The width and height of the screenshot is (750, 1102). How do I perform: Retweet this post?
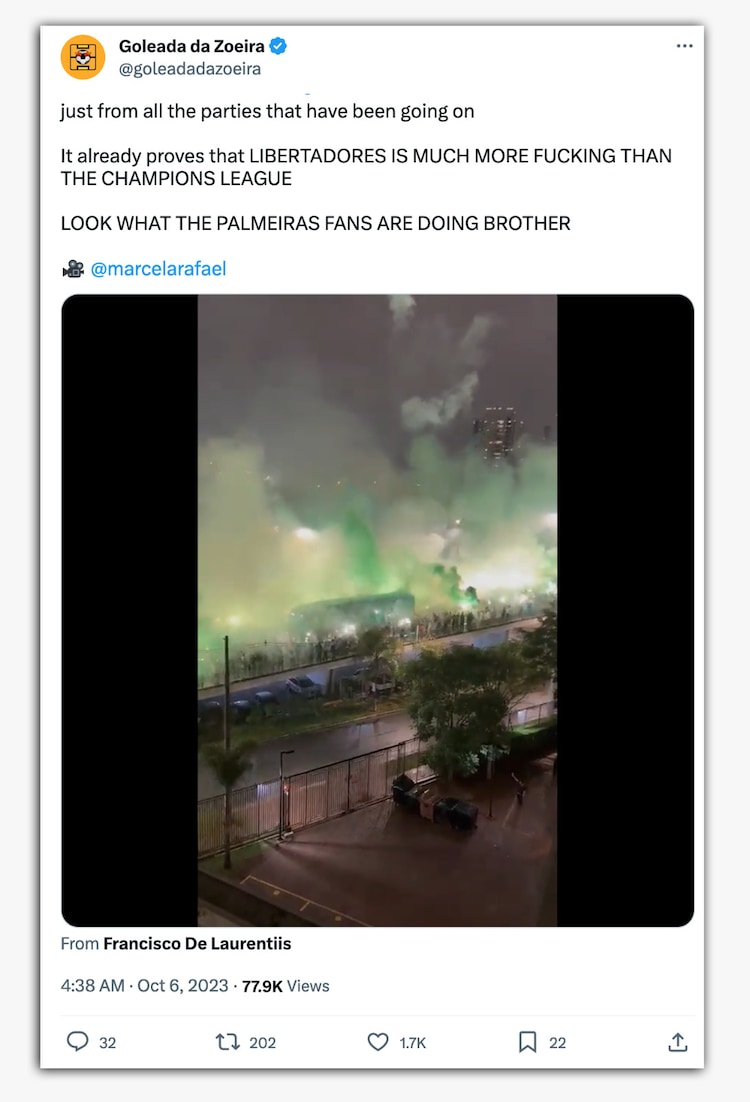pos(228,1042)
